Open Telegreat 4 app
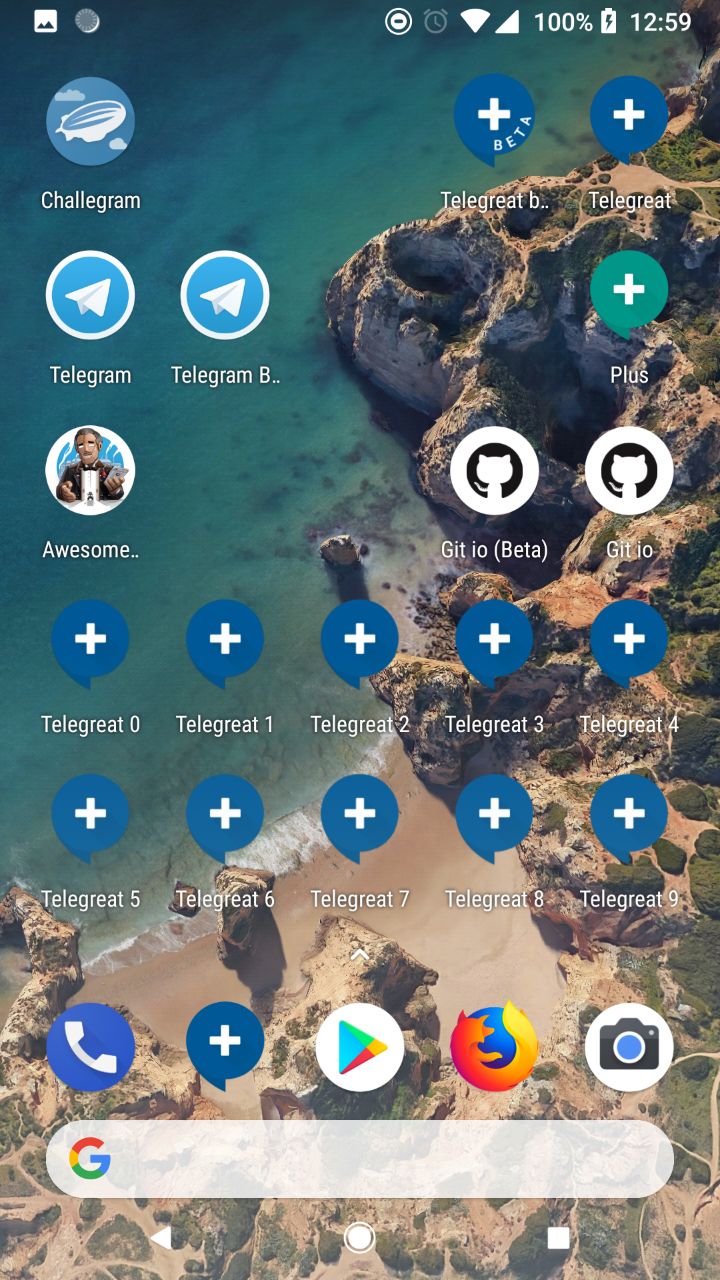 pyautogui.click(x=629, y=642)
